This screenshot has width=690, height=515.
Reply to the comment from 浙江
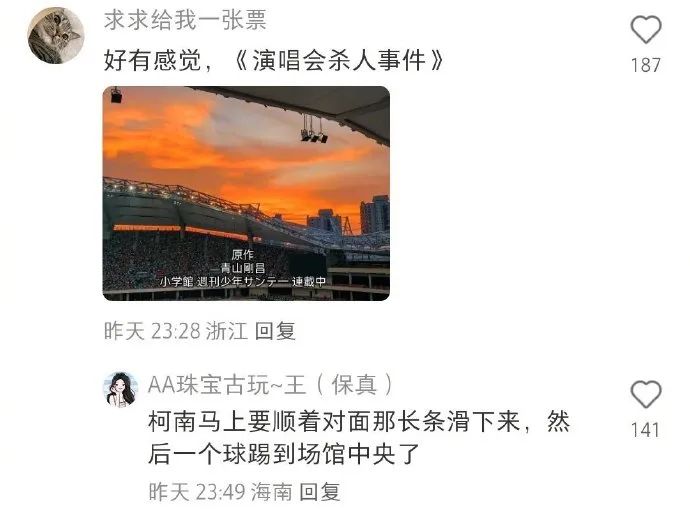(x=275, y=331)
